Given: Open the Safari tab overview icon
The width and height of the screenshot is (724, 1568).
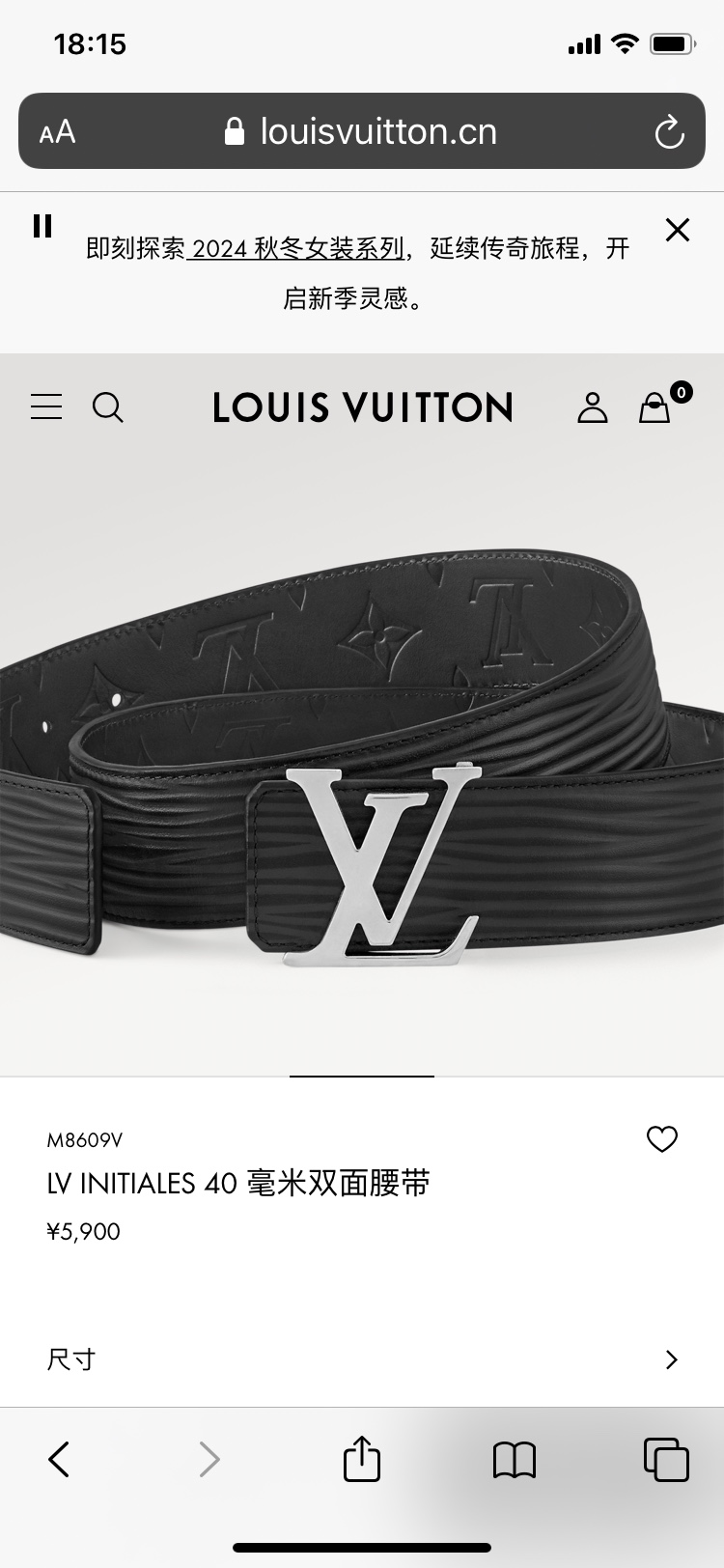Looking at the screenshot, I should [x=664, y=1461].
